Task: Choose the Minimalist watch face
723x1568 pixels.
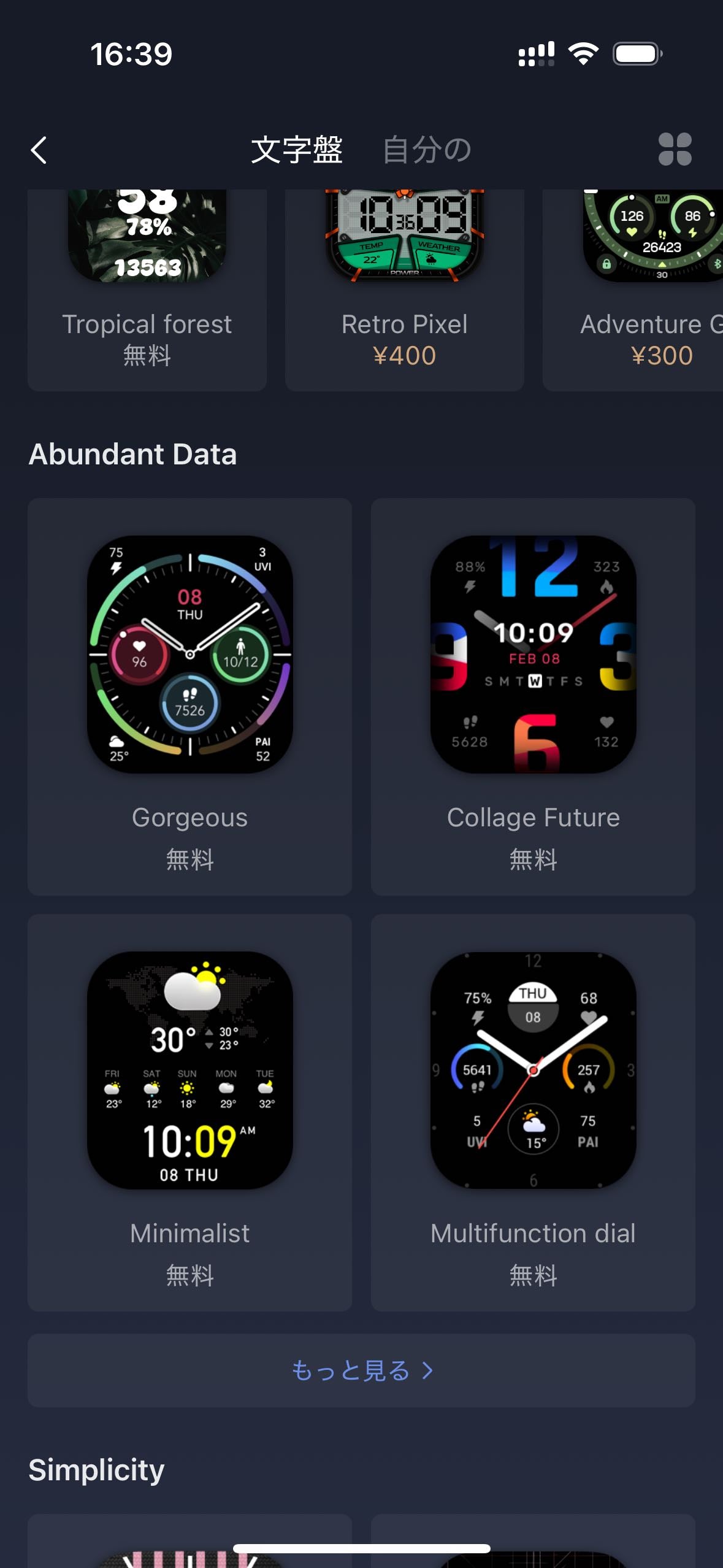Action: tap(189, 1112)
